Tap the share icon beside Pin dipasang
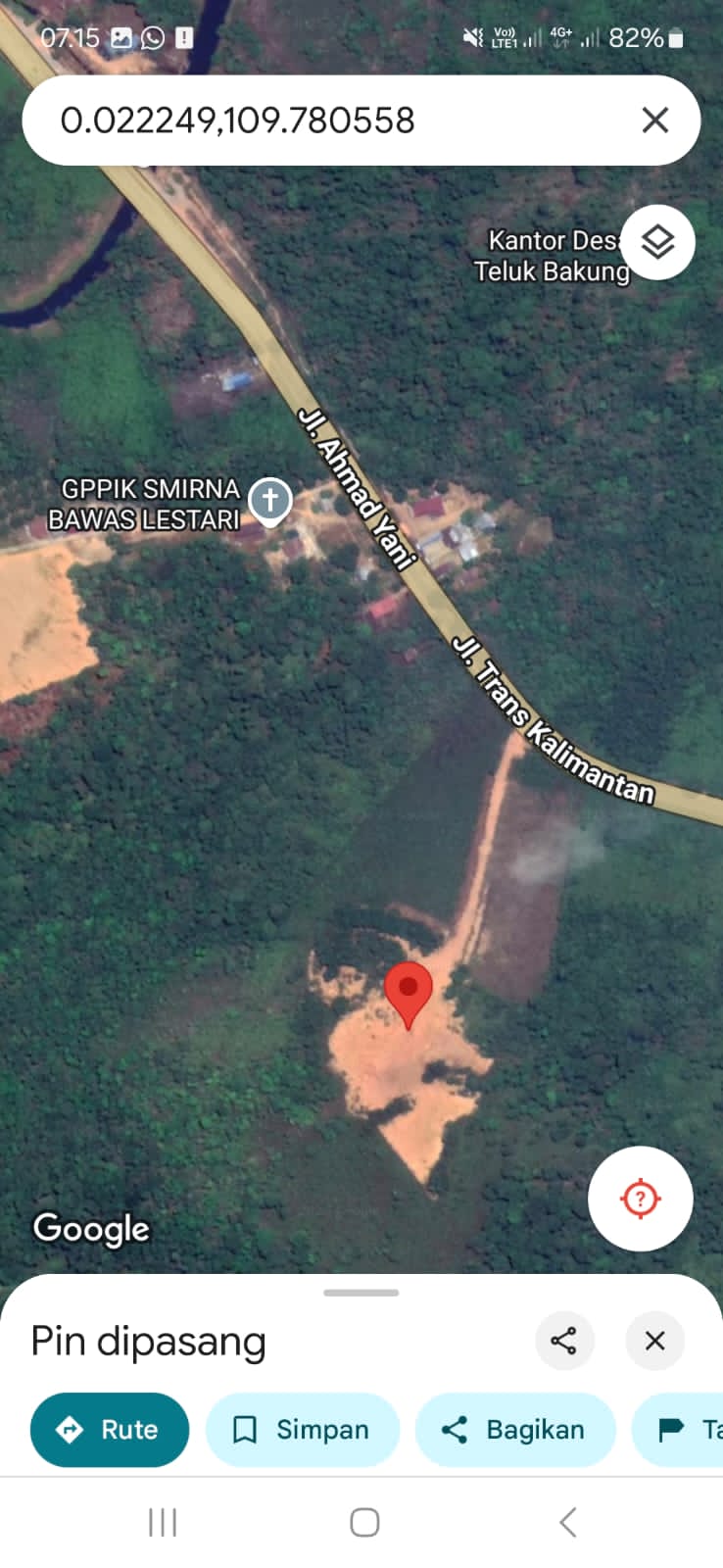The image size is (723, 1568). pos(563,1341)
